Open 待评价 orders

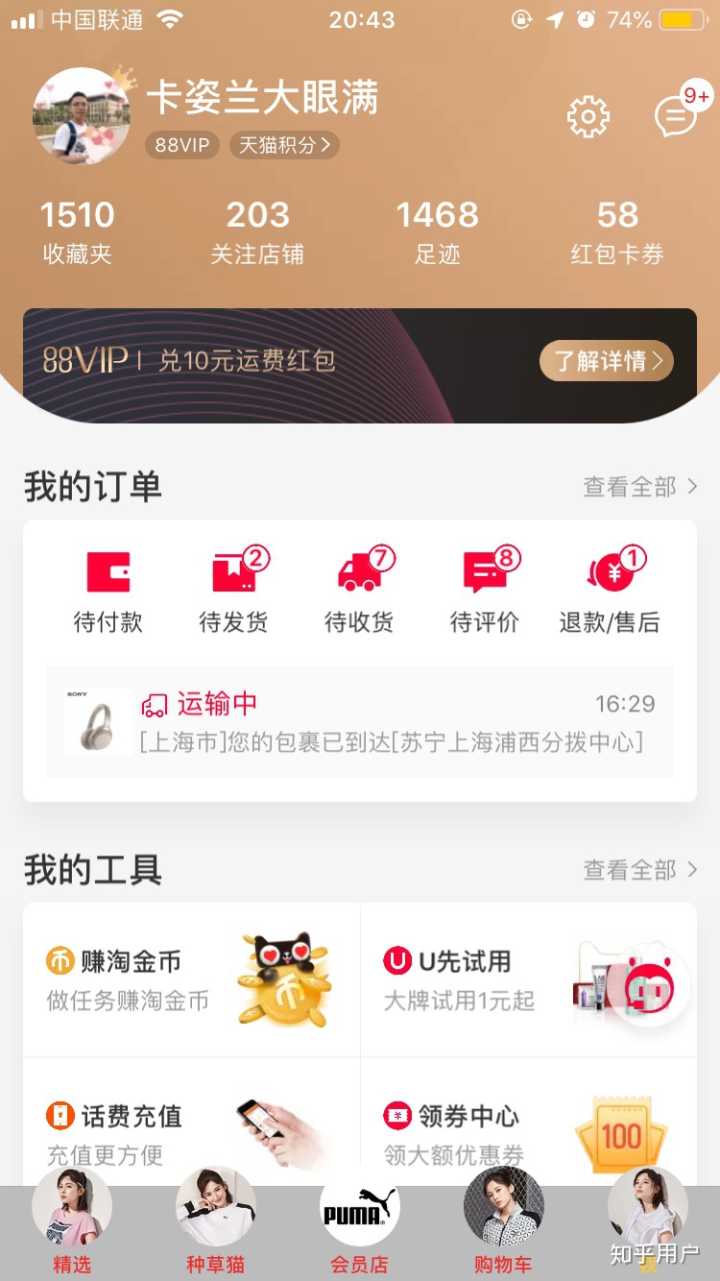pos(485,591)
